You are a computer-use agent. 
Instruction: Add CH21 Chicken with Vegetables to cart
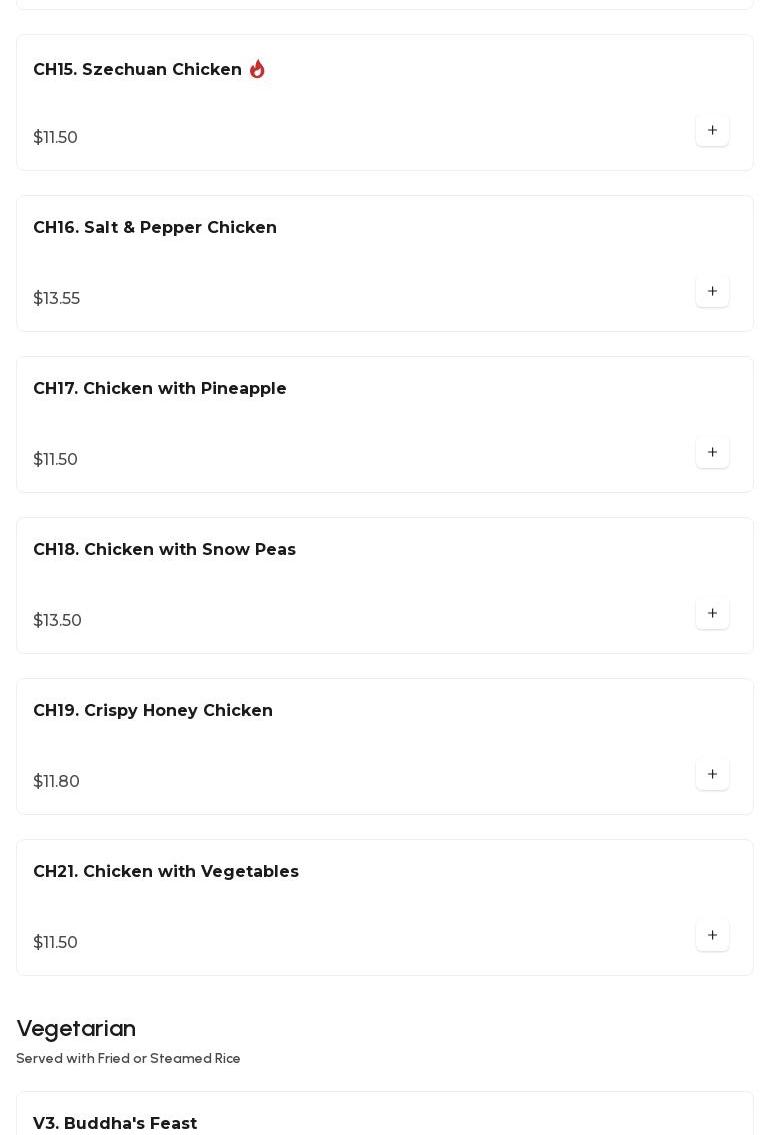pyautogui.click(x=712, y=936)
